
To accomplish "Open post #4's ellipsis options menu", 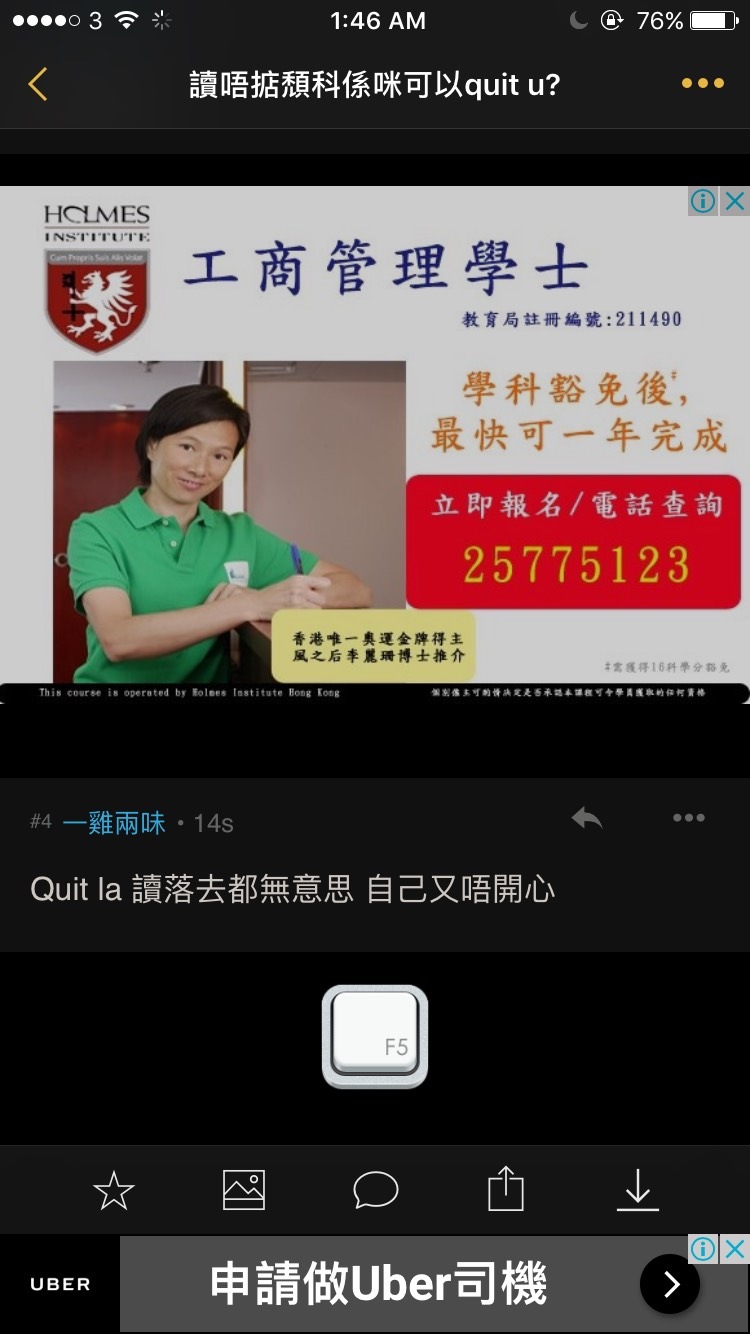I will click(688, 817).
